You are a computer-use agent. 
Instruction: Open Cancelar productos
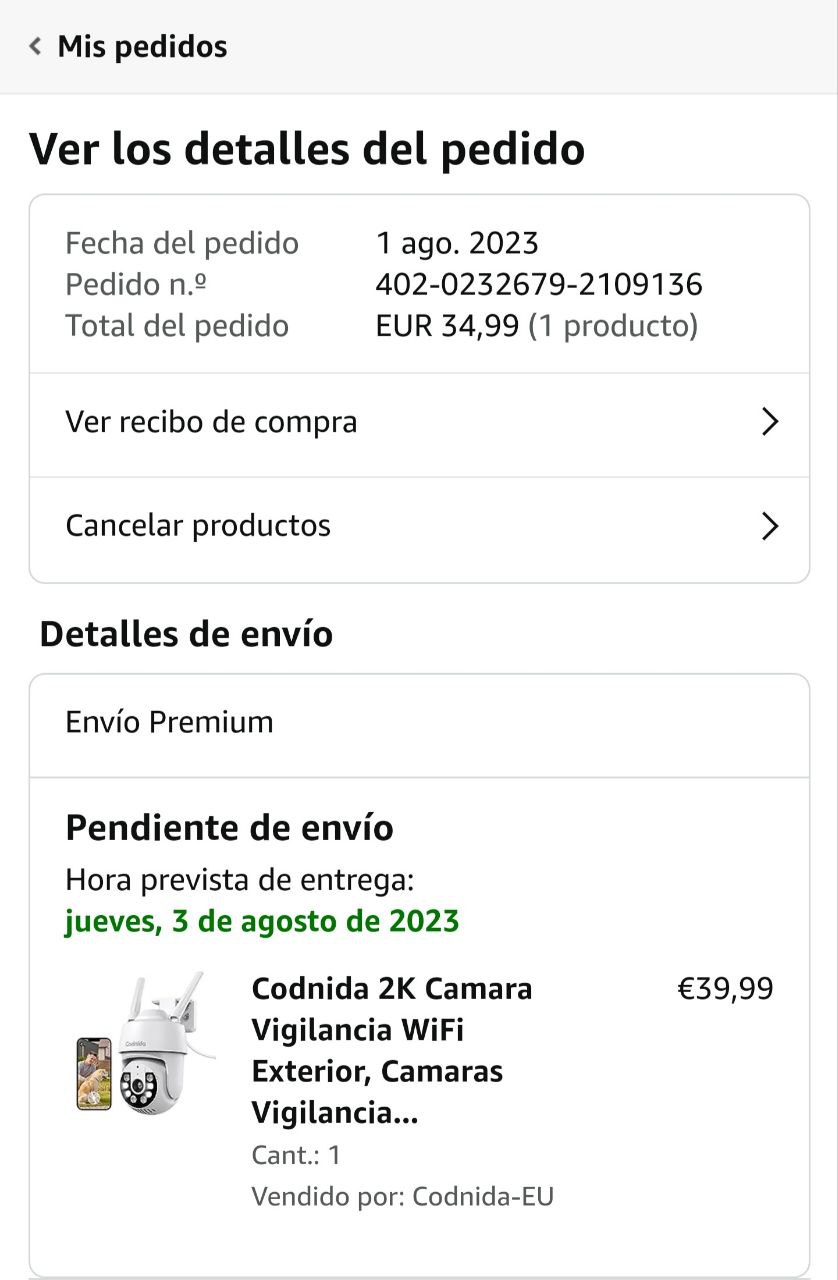[x=419, y=526]
